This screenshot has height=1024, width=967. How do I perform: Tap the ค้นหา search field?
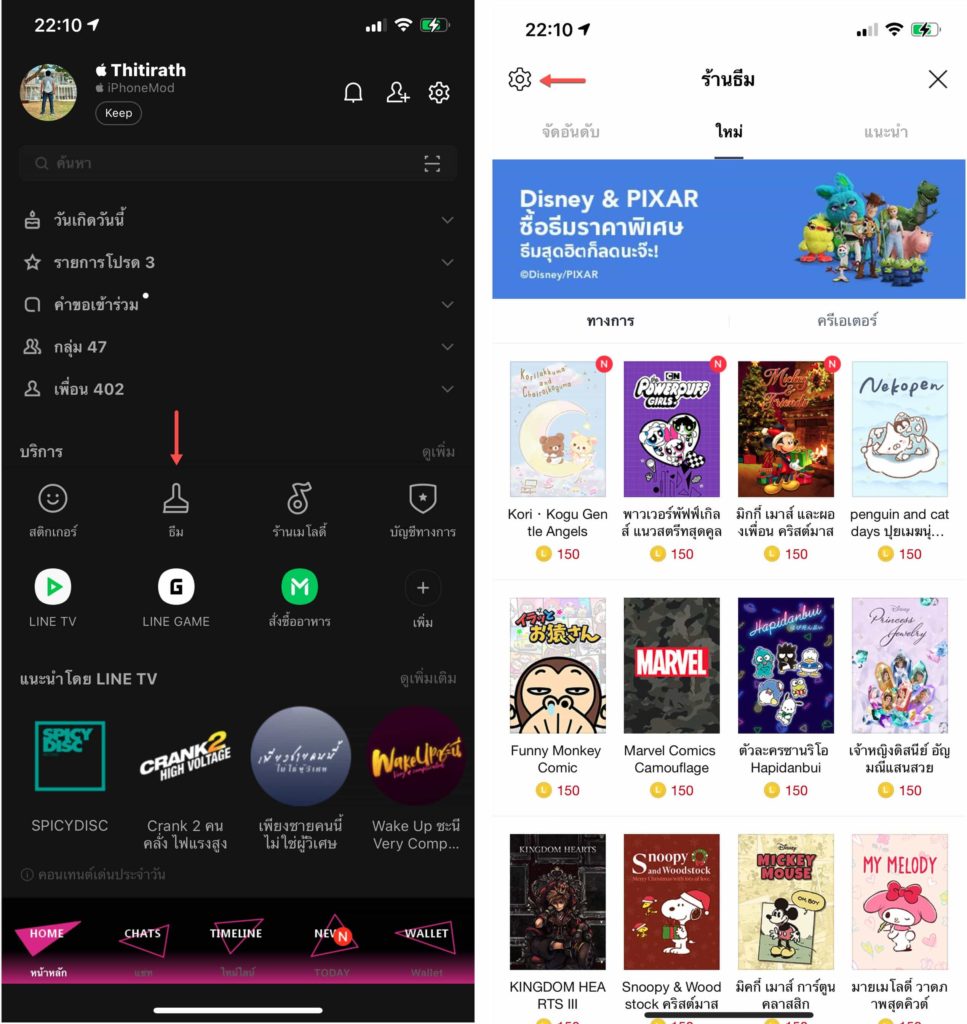220,163
